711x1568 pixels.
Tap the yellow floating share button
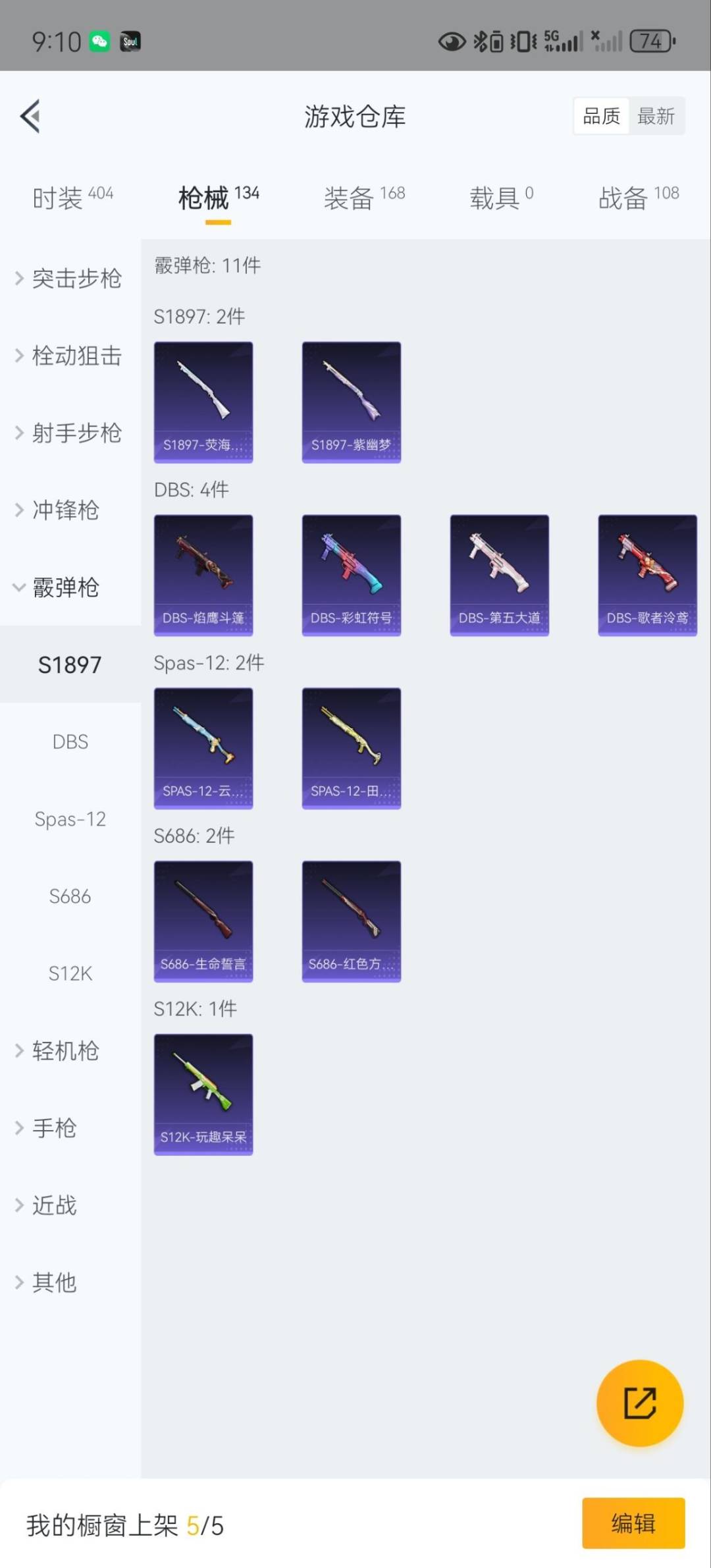(x=639, y=1403)
